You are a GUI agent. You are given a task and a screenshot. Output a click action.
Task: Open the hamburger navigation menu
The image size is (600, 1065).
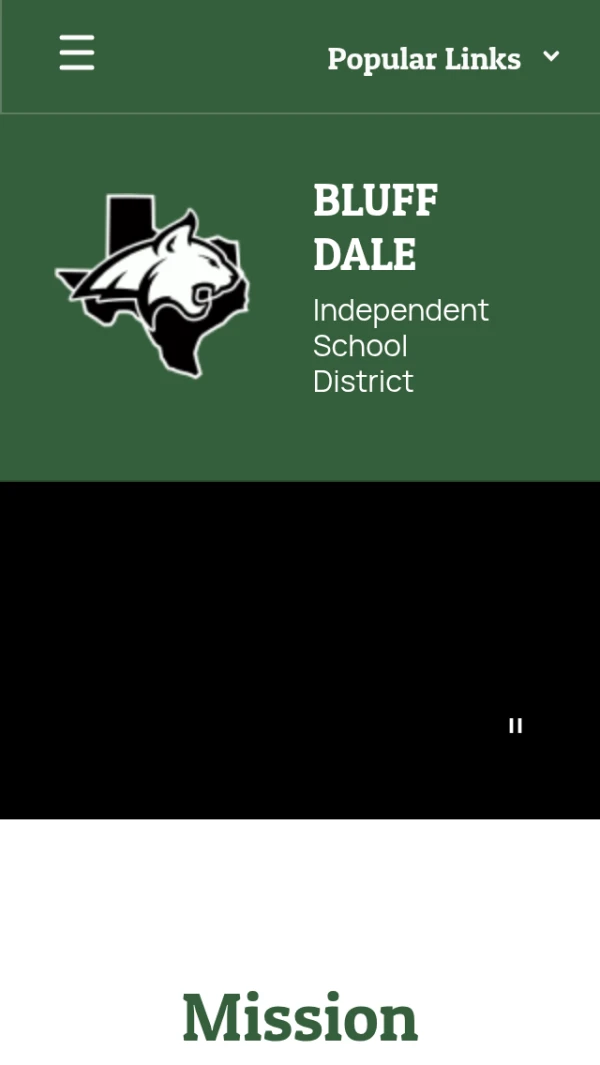click(x=77, y=53)
